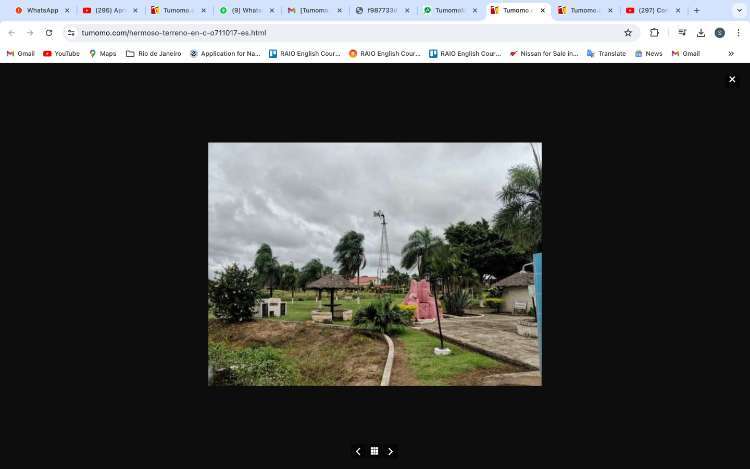Viewport: 750px width, 469px height.
Task: Open the Rio de Janeiro bookmarks folder
Action: (x=153, y=53)
